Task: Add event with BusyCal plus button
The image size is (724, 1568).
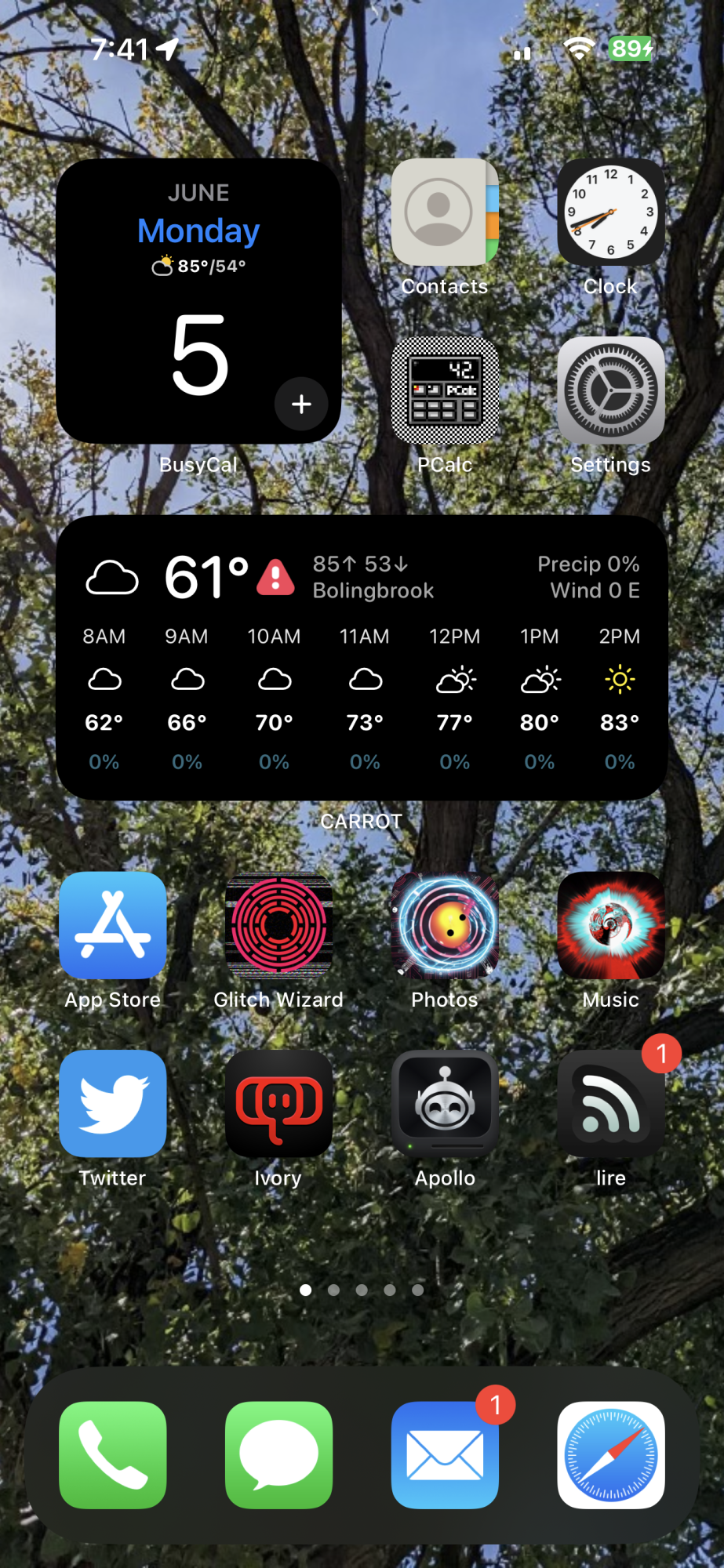Action: [x=301, y=404]
